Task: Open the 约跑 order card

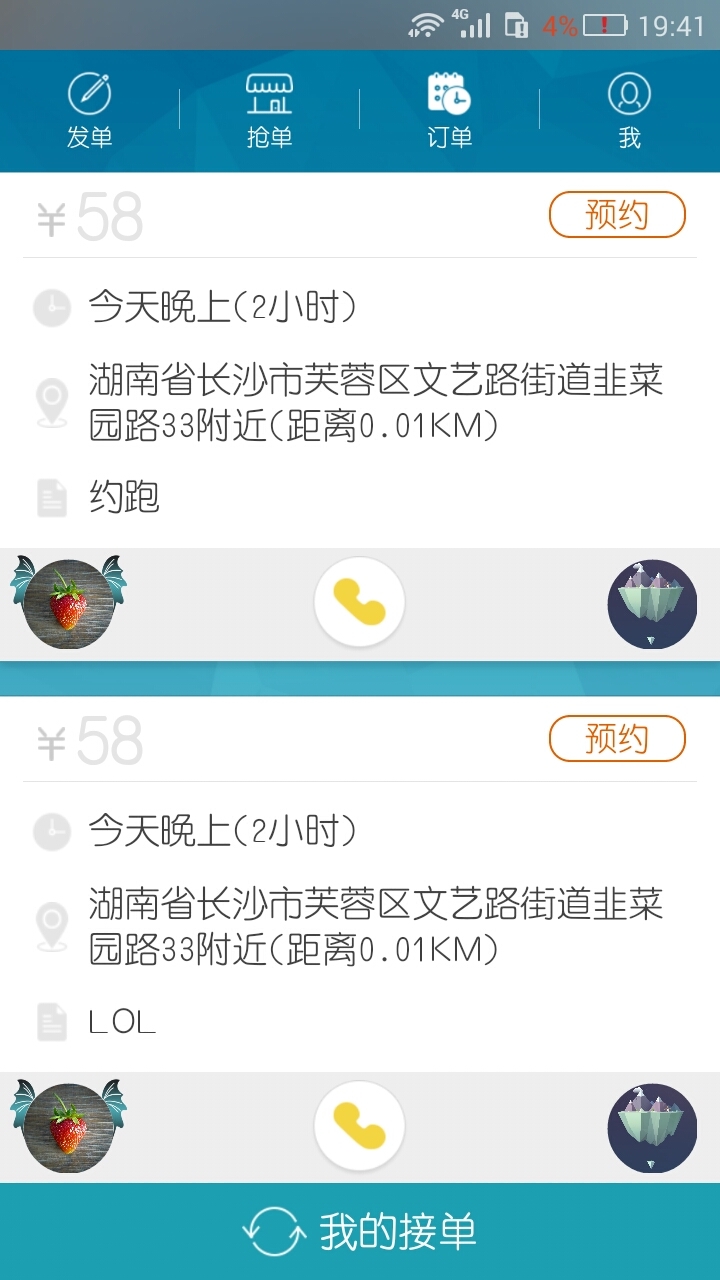Action: click(360, 400)
